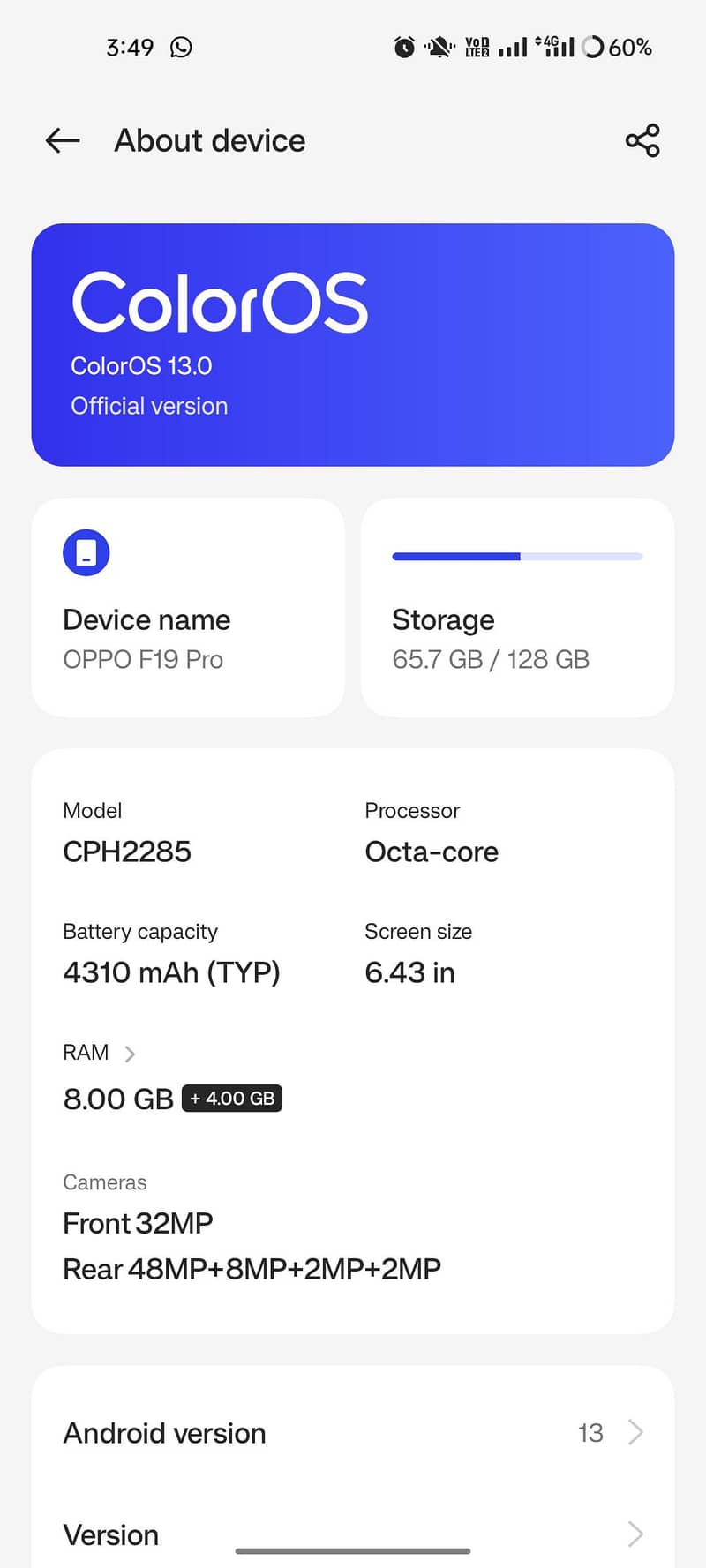
Task: Tap the alarm clock status bar icon
Action: [x=402, y=48]
